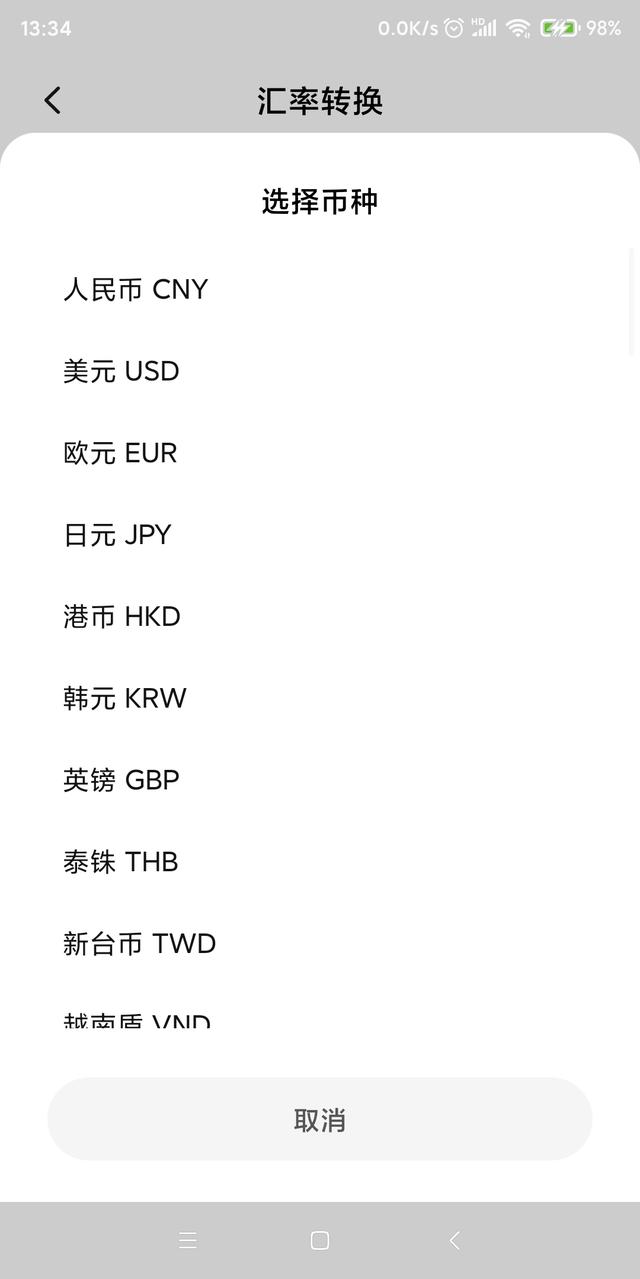640x1279 pixels.
Task: Tap 取消 to cancel currency selection
Action: point(320,1119)
